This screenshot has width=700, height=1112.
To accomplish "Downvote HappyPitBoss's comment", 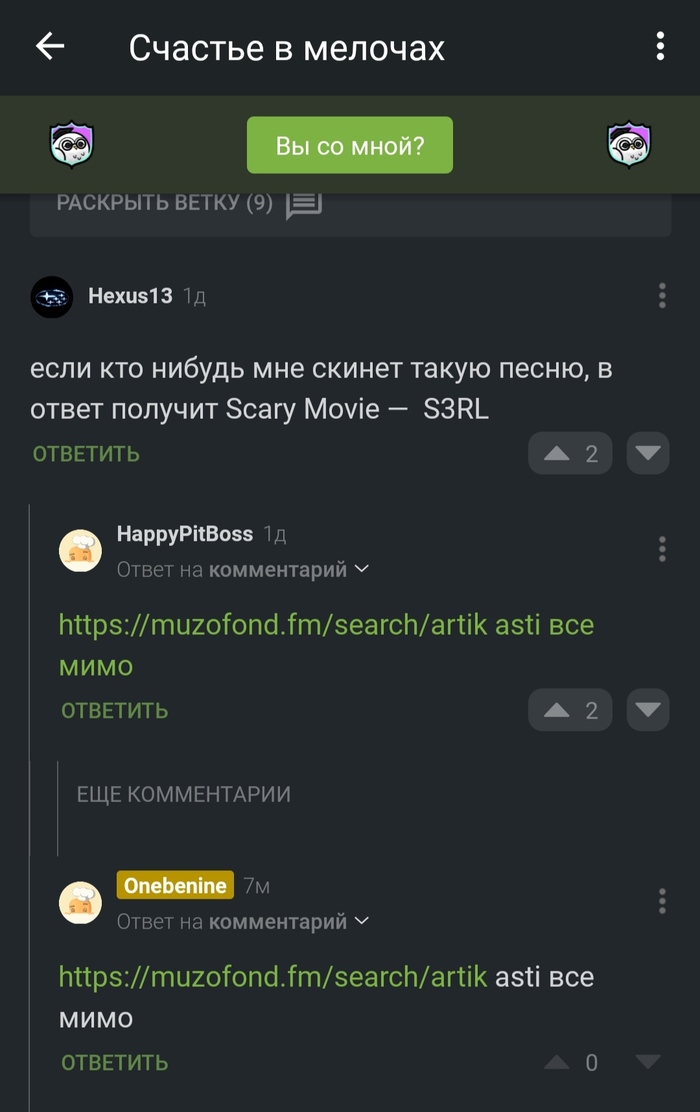I will 648,711.
